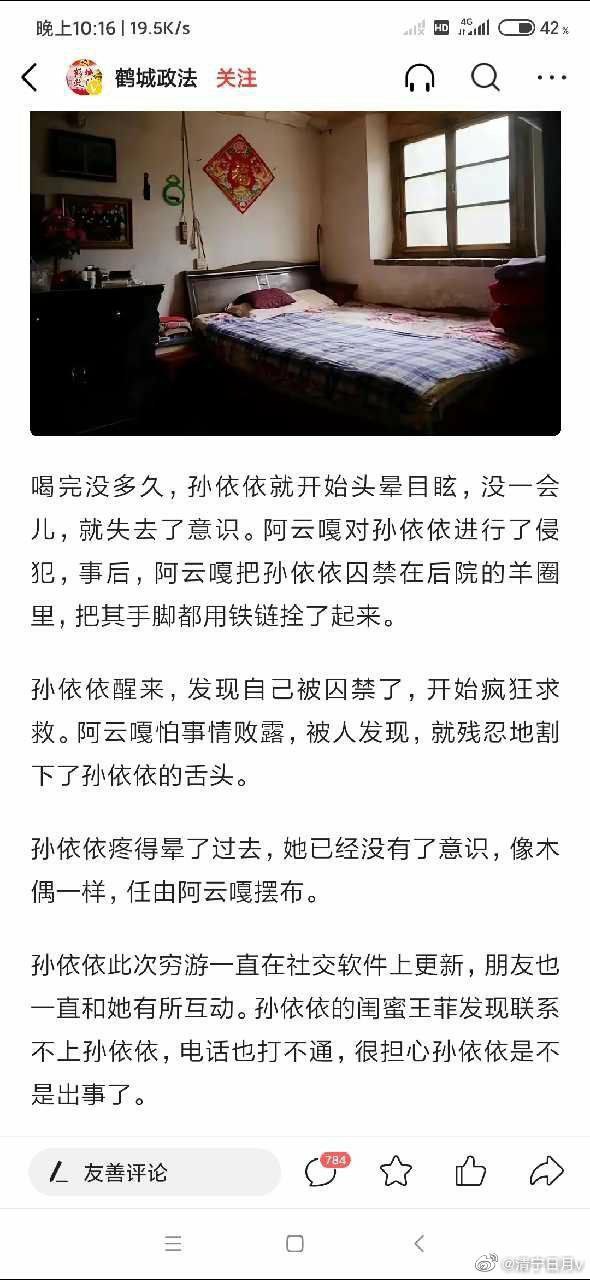Share the article with the arrow icon

coord(546,1171)
